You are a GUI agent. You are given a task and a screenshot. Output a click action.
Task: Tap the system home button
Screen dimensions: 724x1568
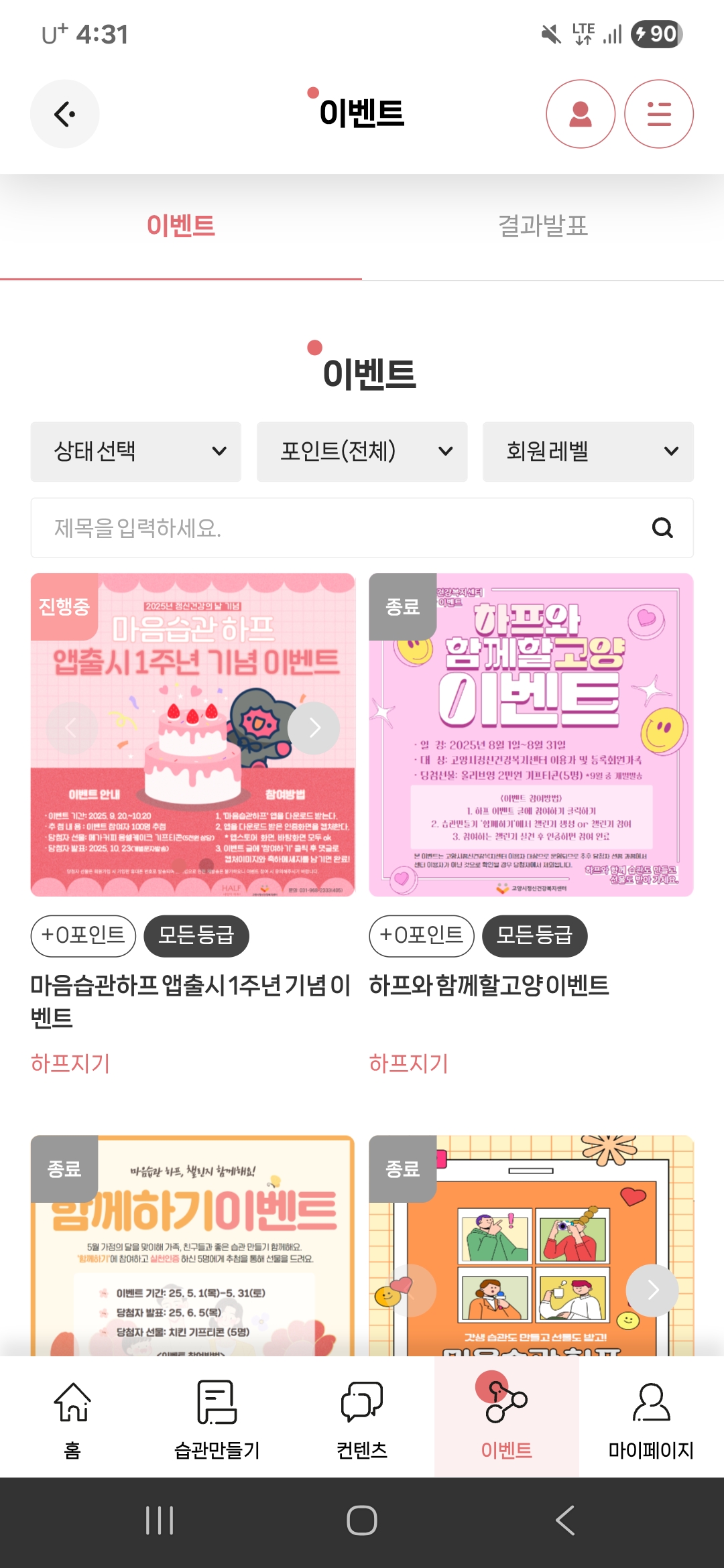[x=362, y=1520]
